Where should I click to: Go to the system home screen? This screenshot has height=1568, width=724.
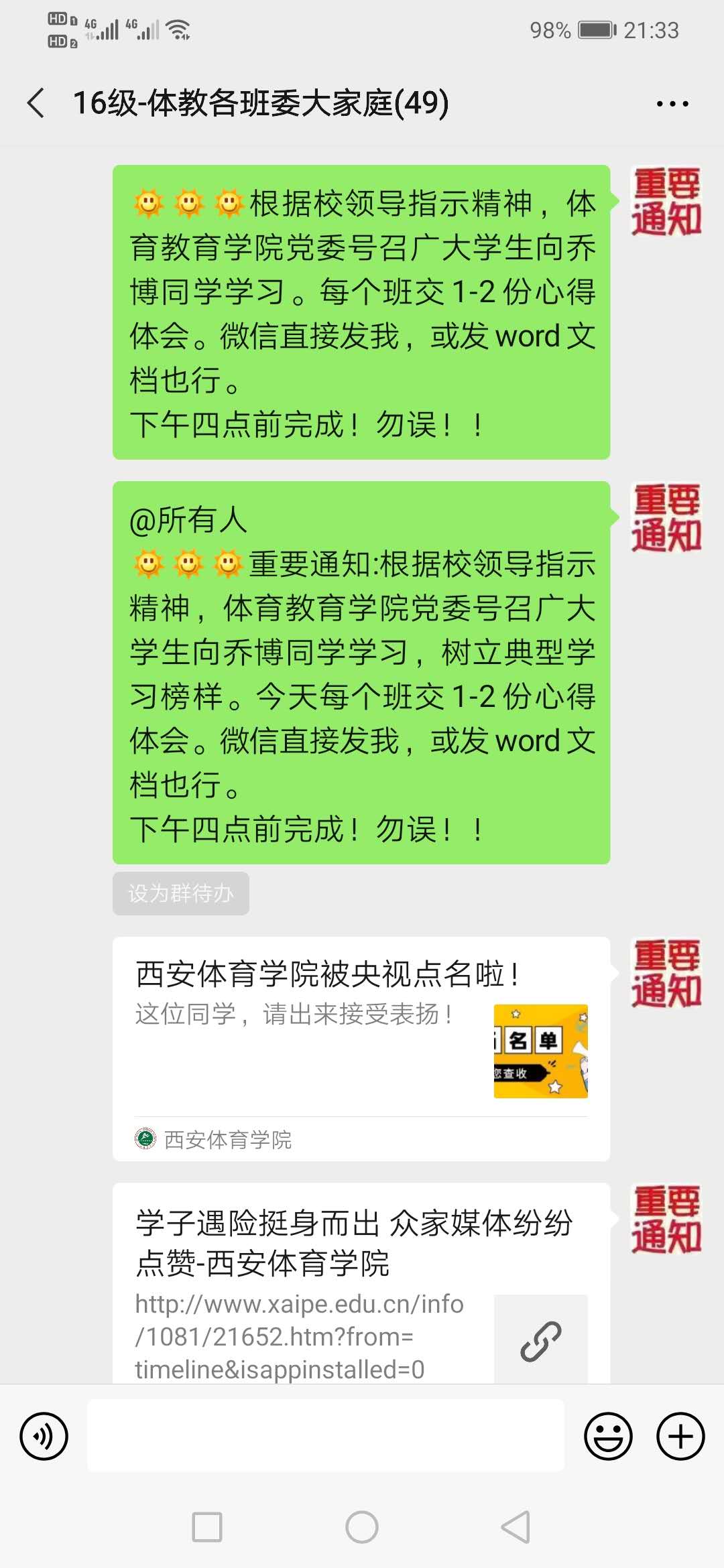pos(362,1528)
